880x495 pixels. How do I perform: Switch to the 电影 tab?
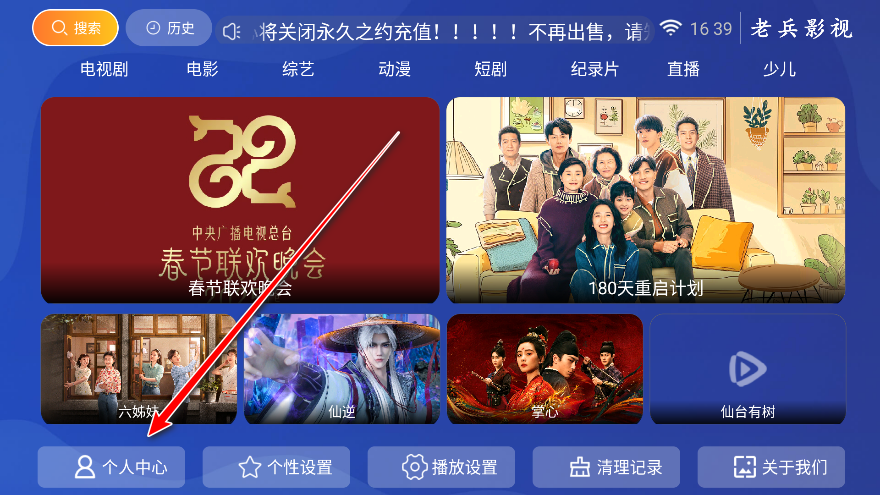point(202,69)
